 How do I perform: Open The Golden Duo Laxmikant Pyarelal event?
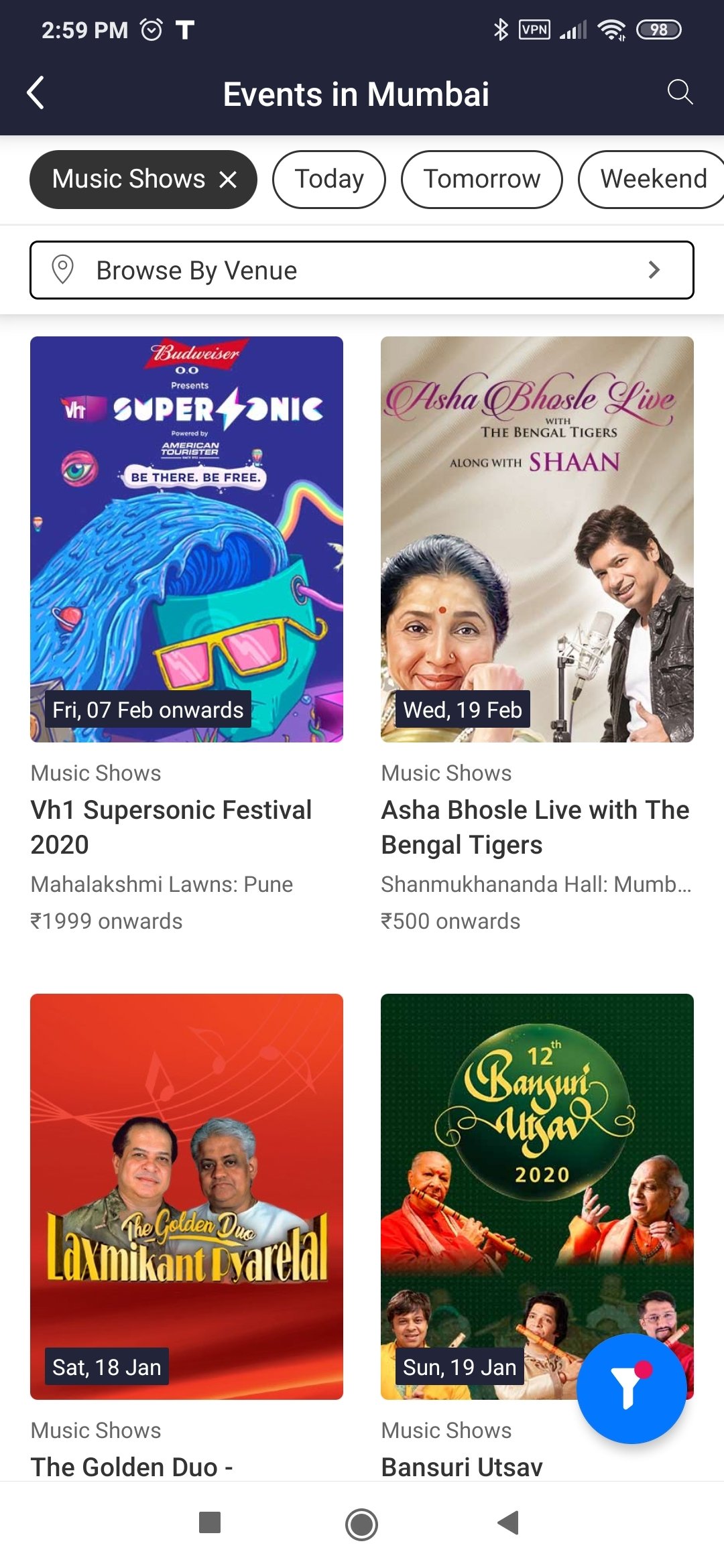(186, 1196)
